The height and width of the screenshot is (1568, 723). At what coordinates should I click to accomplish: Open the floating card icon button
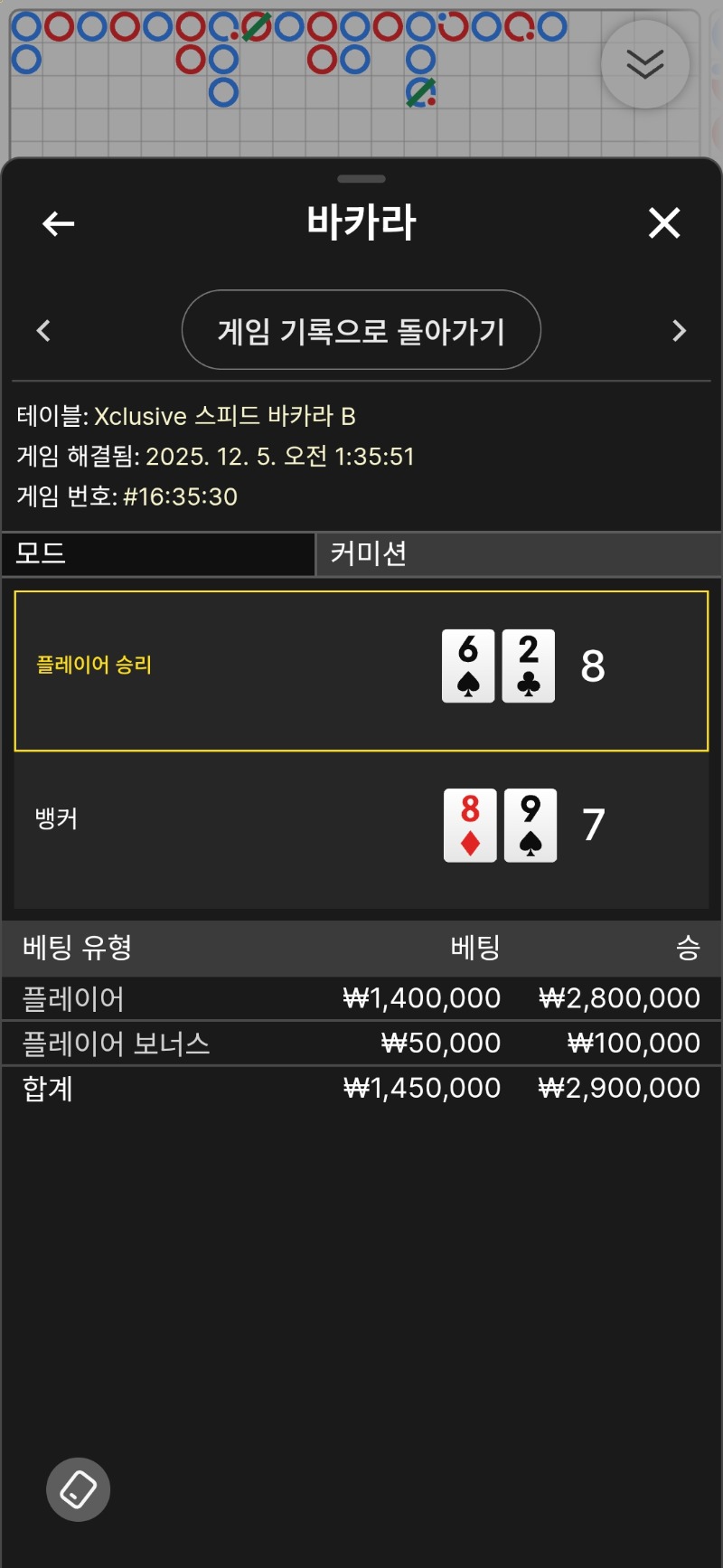(79, 1489)
